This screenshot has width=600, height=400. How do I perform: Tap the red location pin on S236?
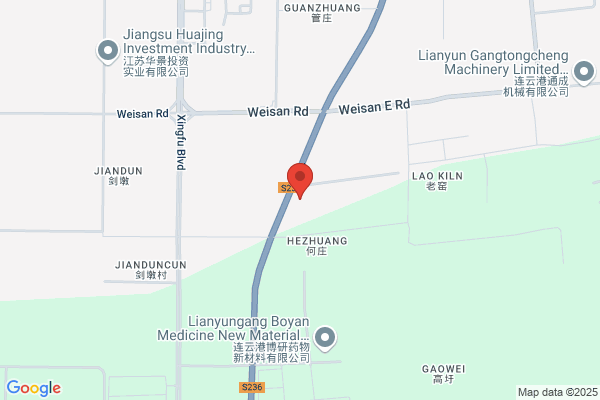[300, 180]
